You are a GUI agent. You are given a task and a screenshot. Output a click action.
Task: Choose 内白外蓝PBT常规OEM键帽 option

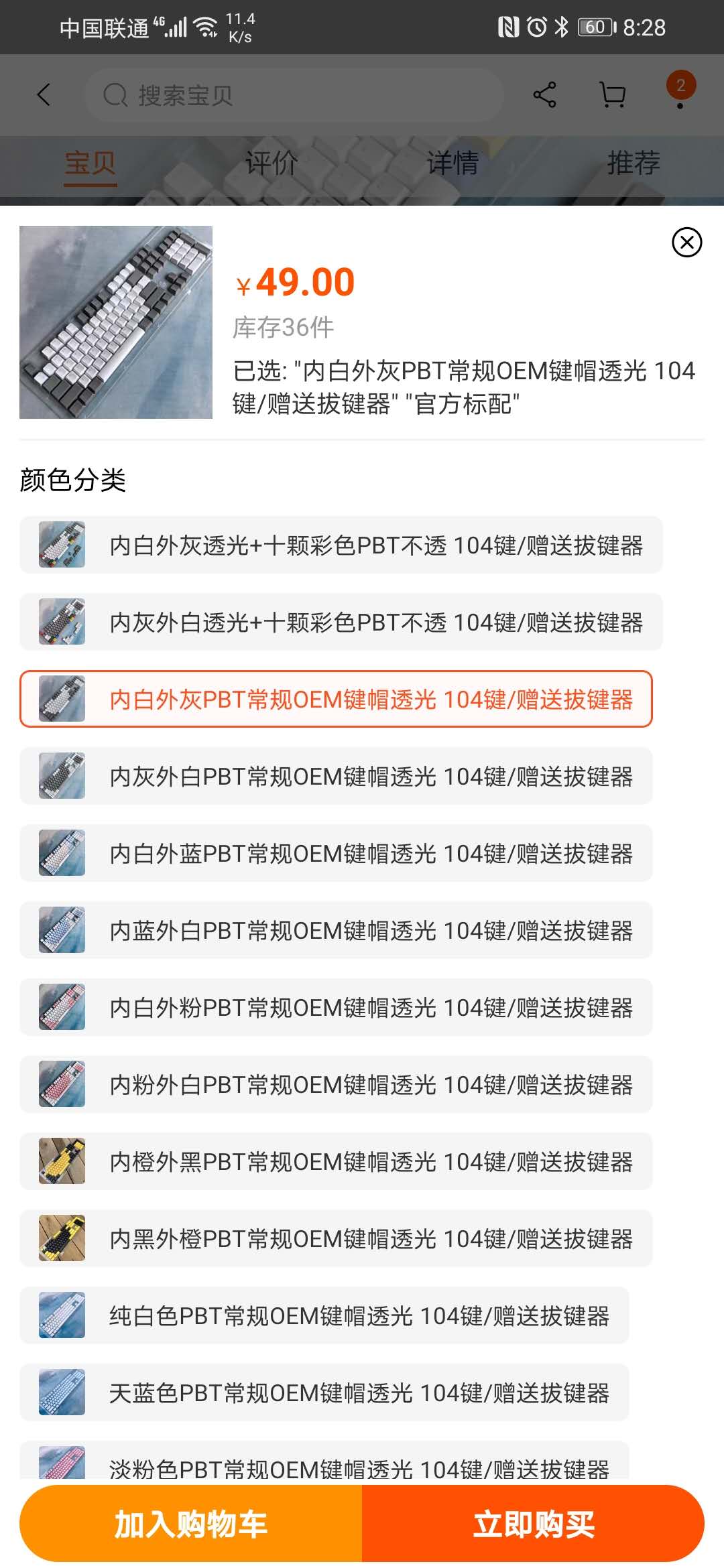coord(336,853)
